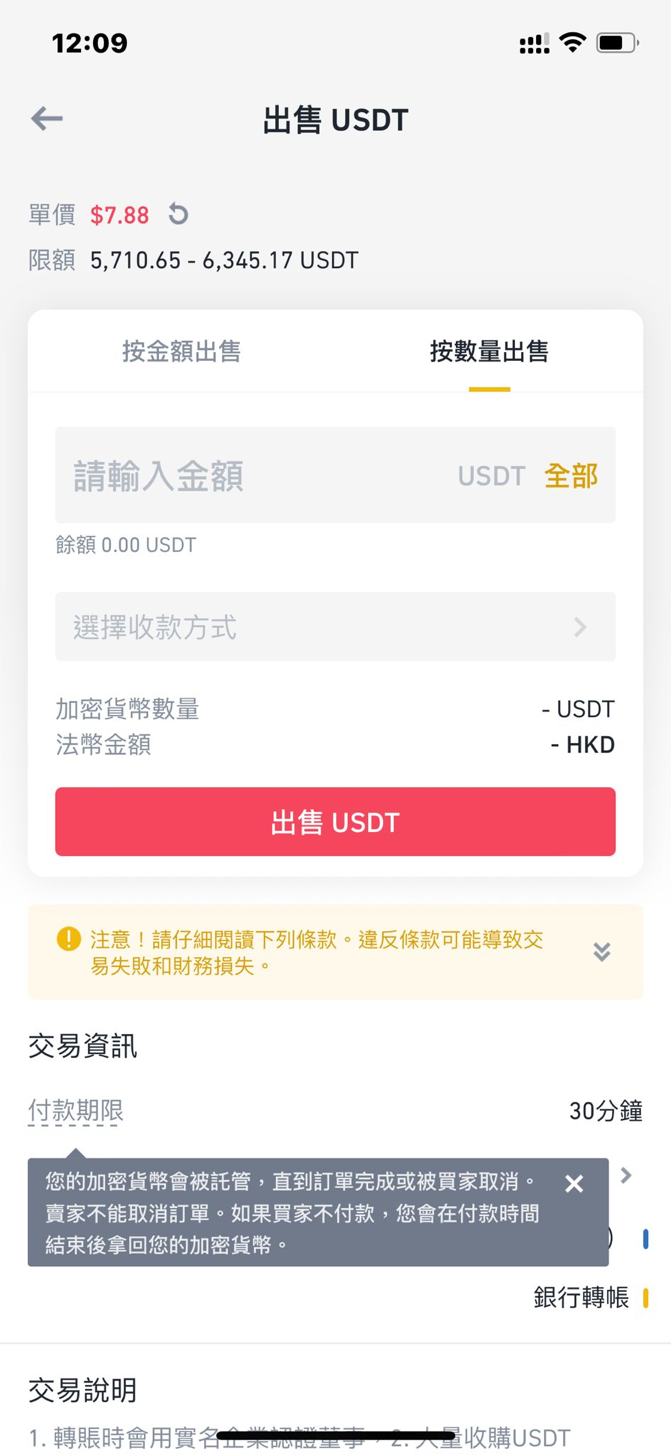
Task: Dismiss the escrow tooltip with the X
Action: point(574,1184)
